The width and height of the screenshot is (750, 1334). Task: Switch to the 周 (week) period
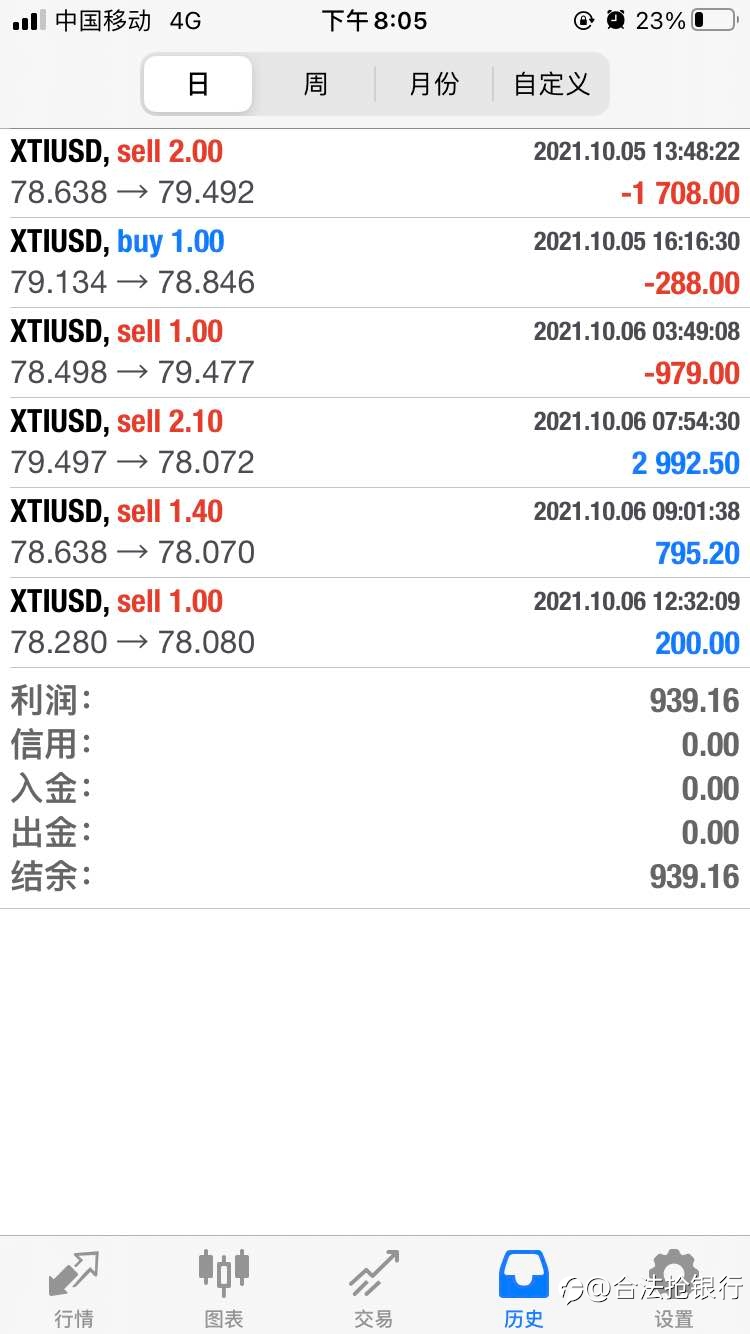pos(315,84)
